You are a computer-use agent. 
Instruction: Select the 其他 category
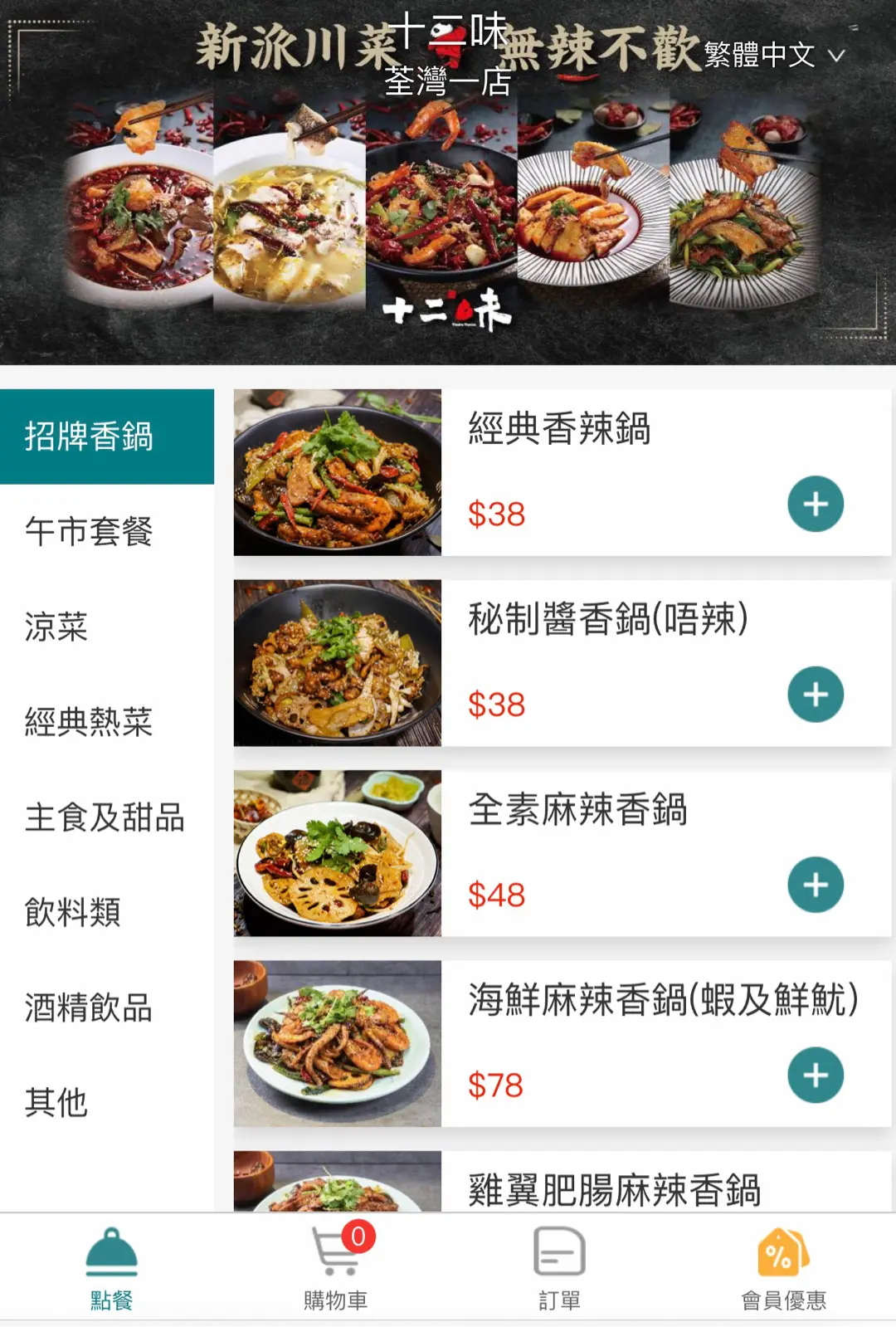coord(56,1102)
